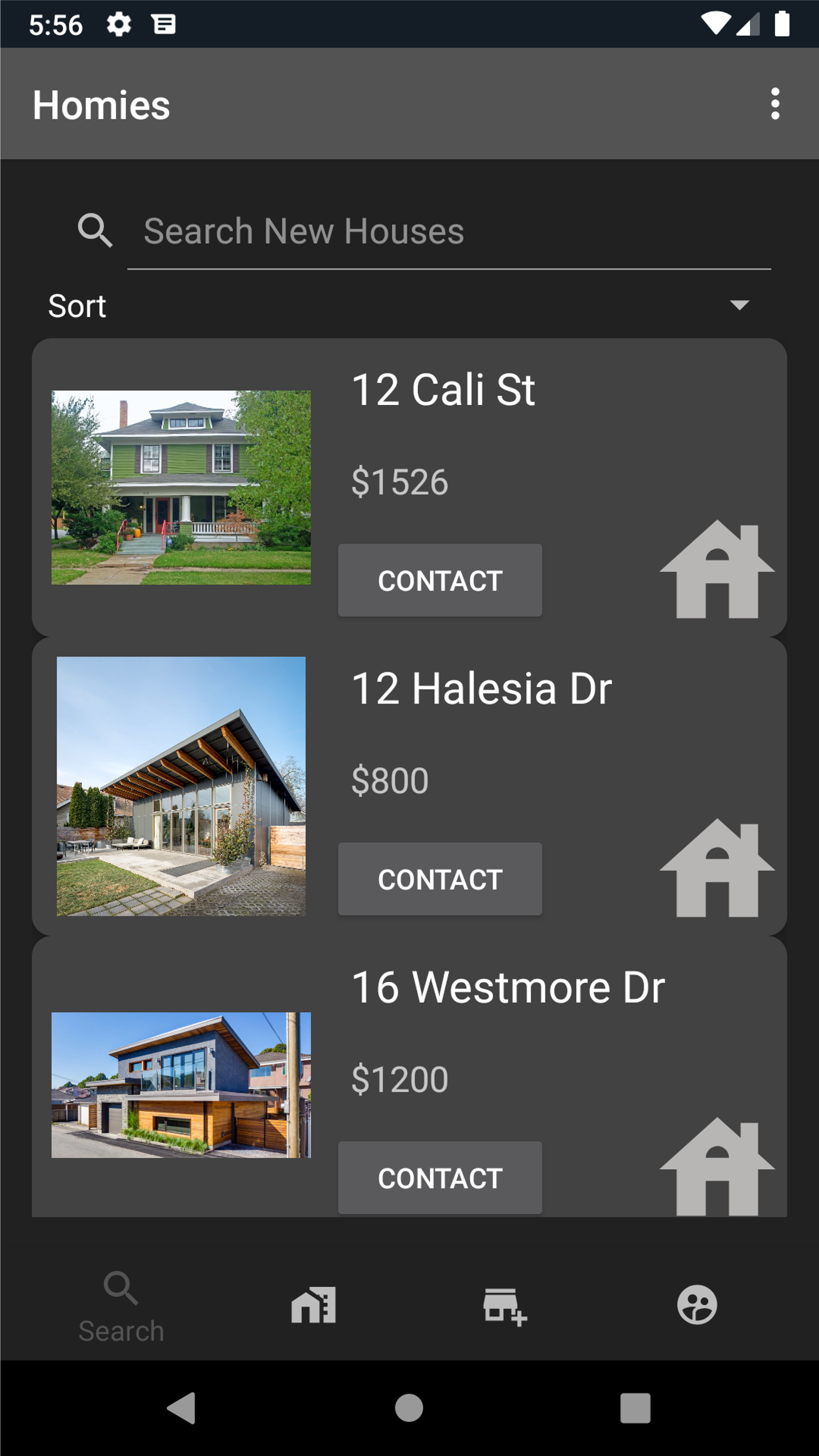Open the profile face tab
The image size is (819, 1456).
(x=696, y=1305)
